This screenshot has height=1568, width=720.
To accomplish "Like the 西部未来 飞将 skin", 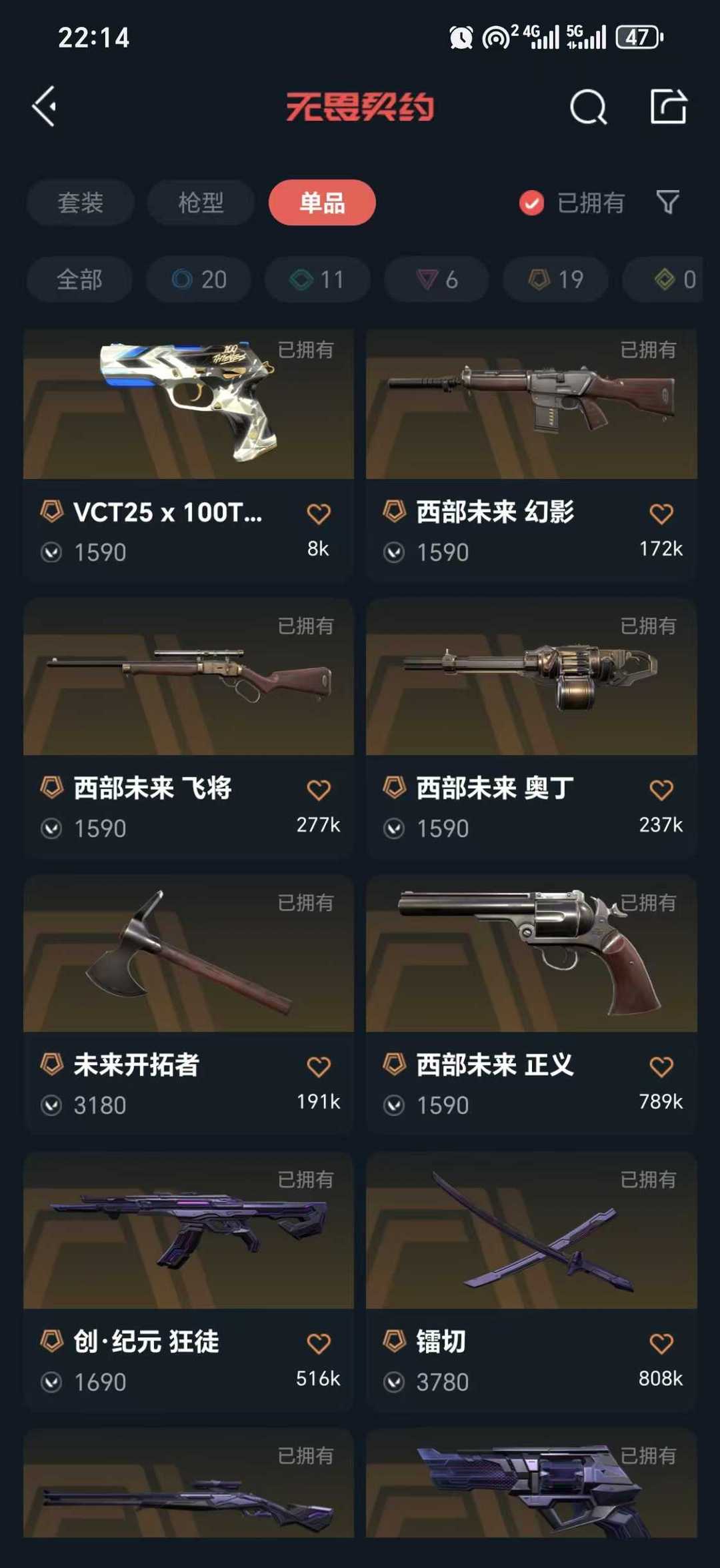I will (x=318, y=790).
